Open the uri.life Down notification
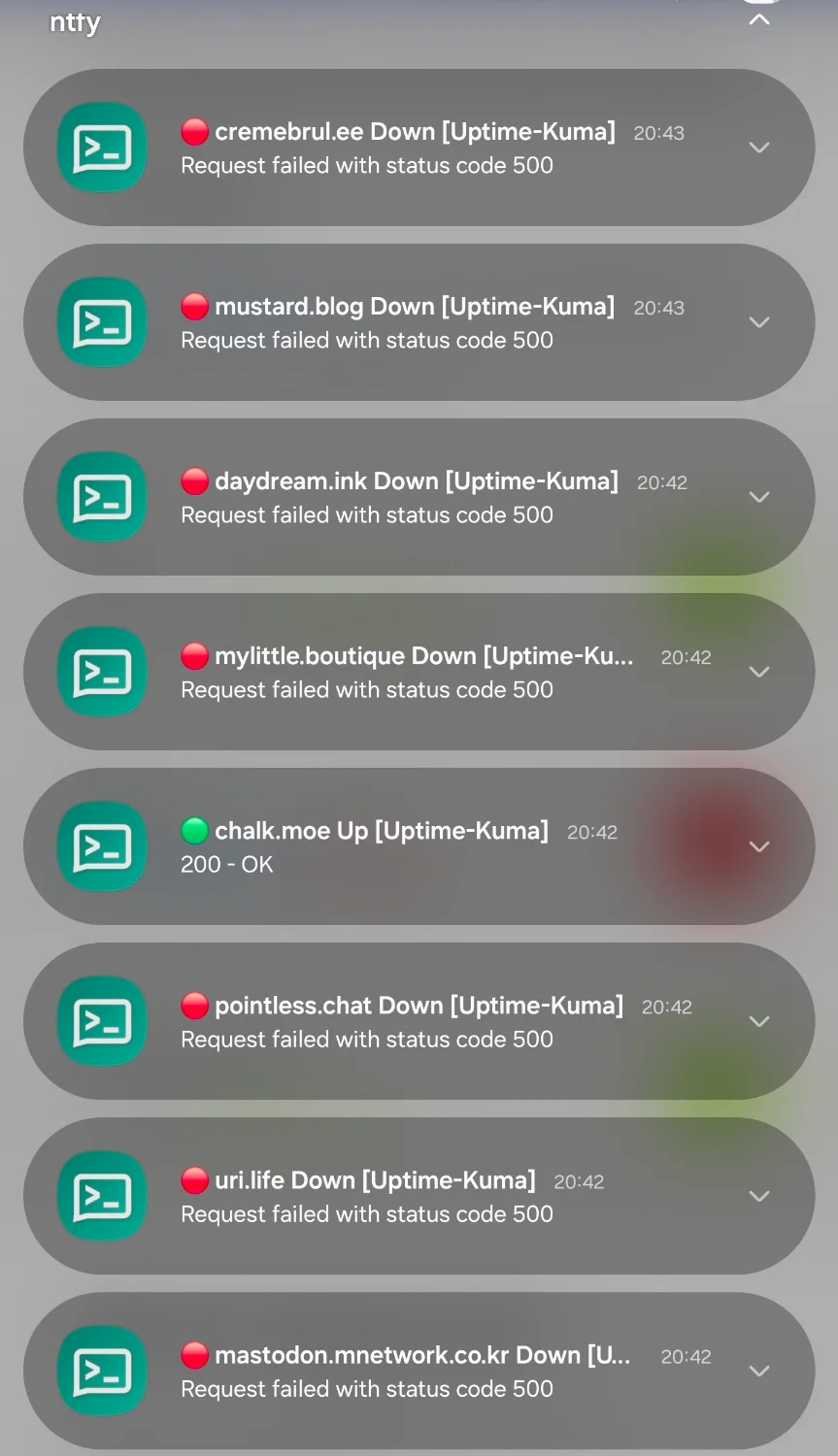The height and width of the screenshot is (1456, 838). (x=398, y=1196)
